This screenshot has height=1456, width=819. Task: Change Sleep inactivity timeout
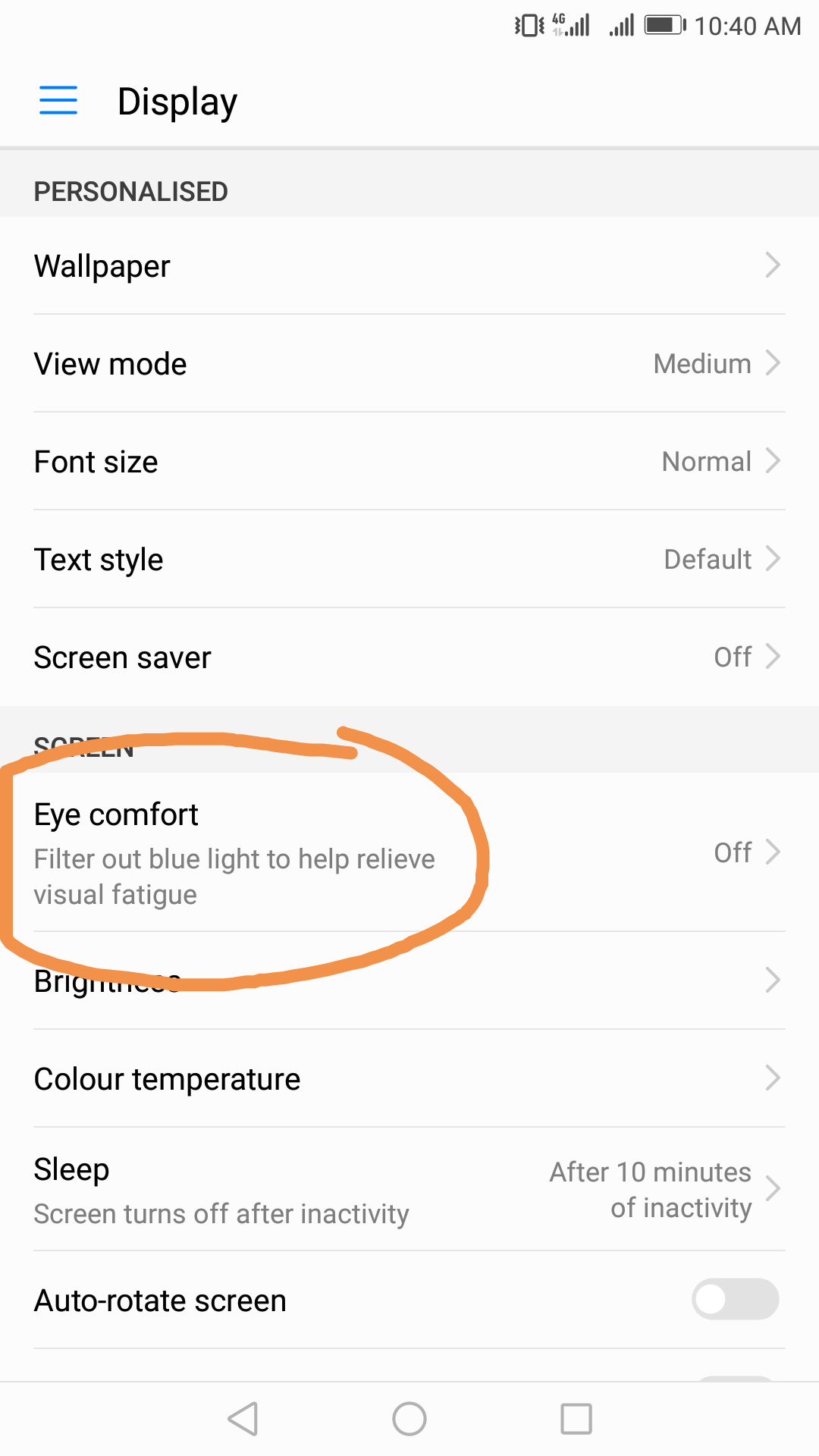tap(409, 1189)
